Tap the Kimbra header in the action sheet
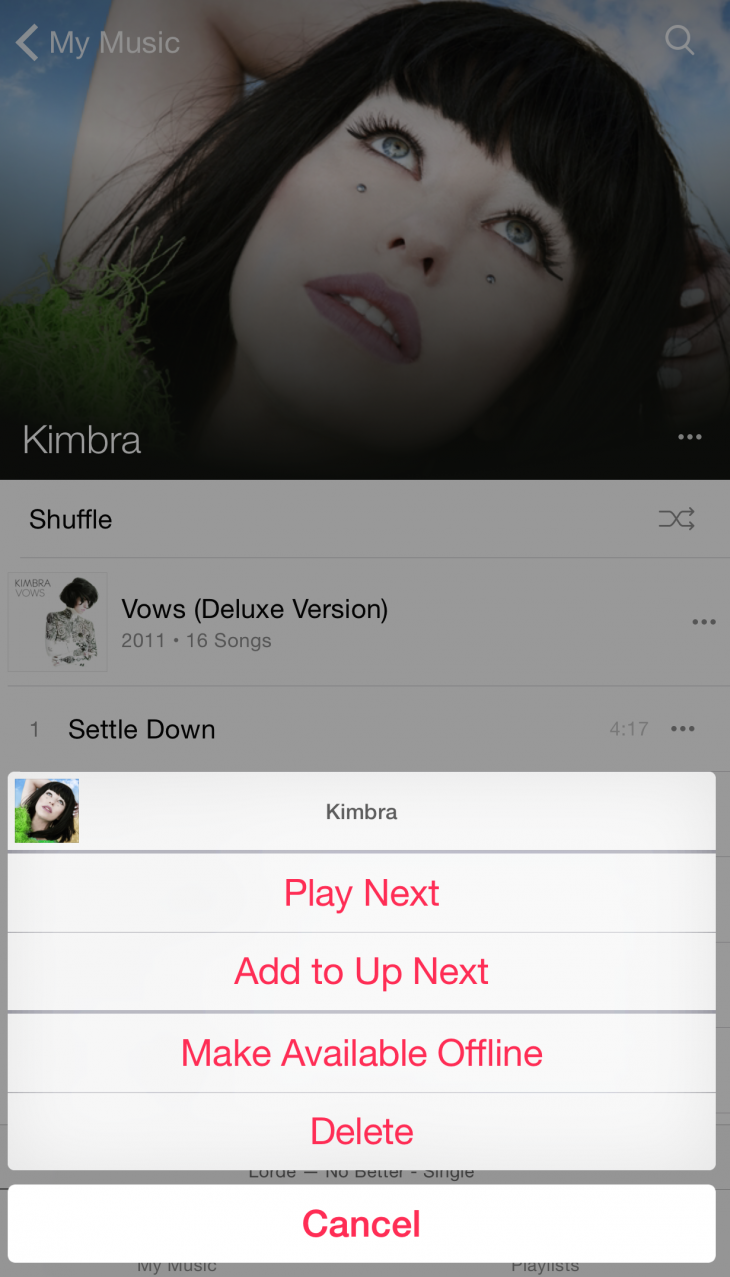730x1277 pixels. (x=361, y=811)
